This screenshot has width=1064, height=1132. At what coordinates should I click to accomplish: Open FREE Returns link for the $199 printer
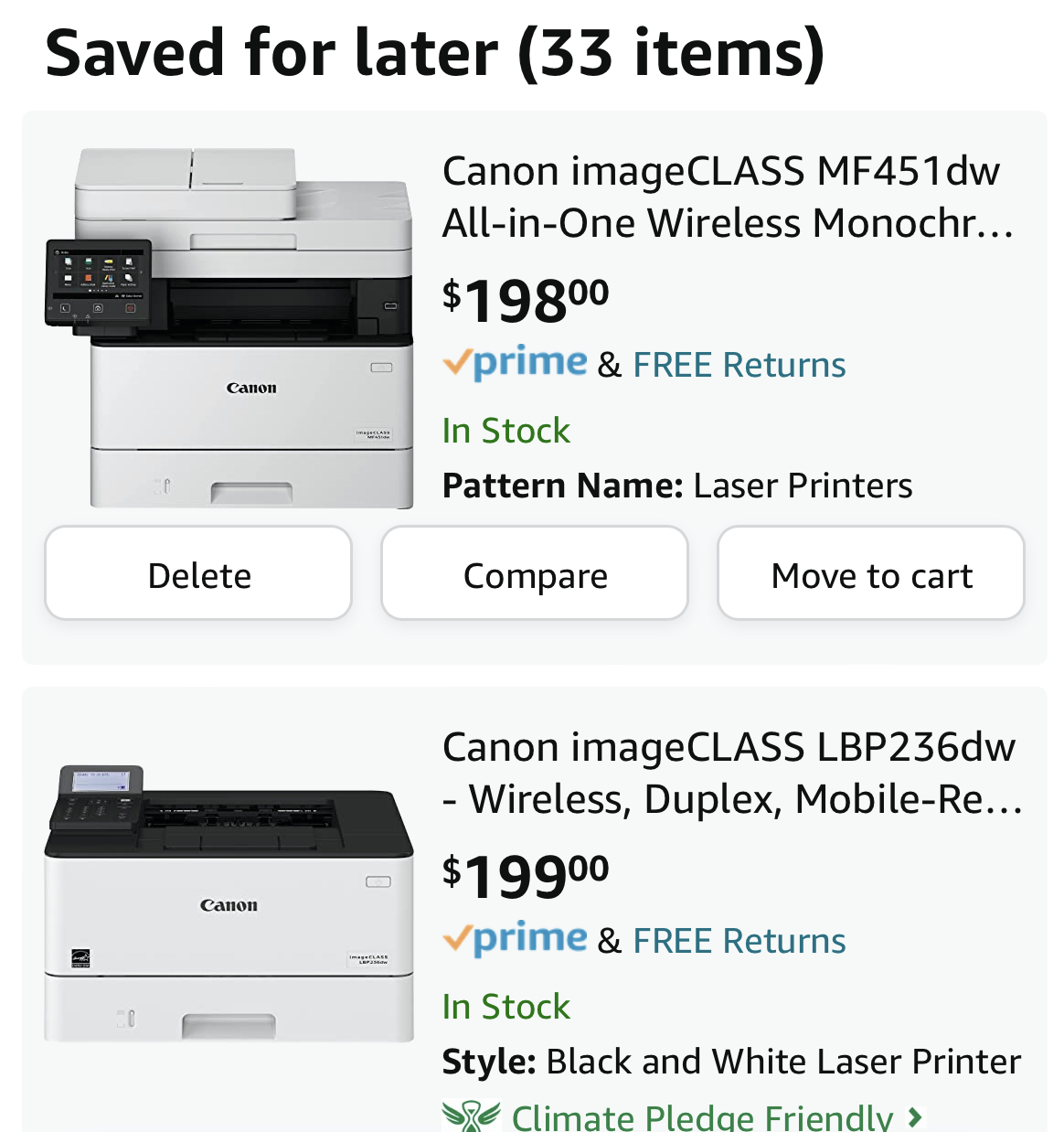coord(739,941)
